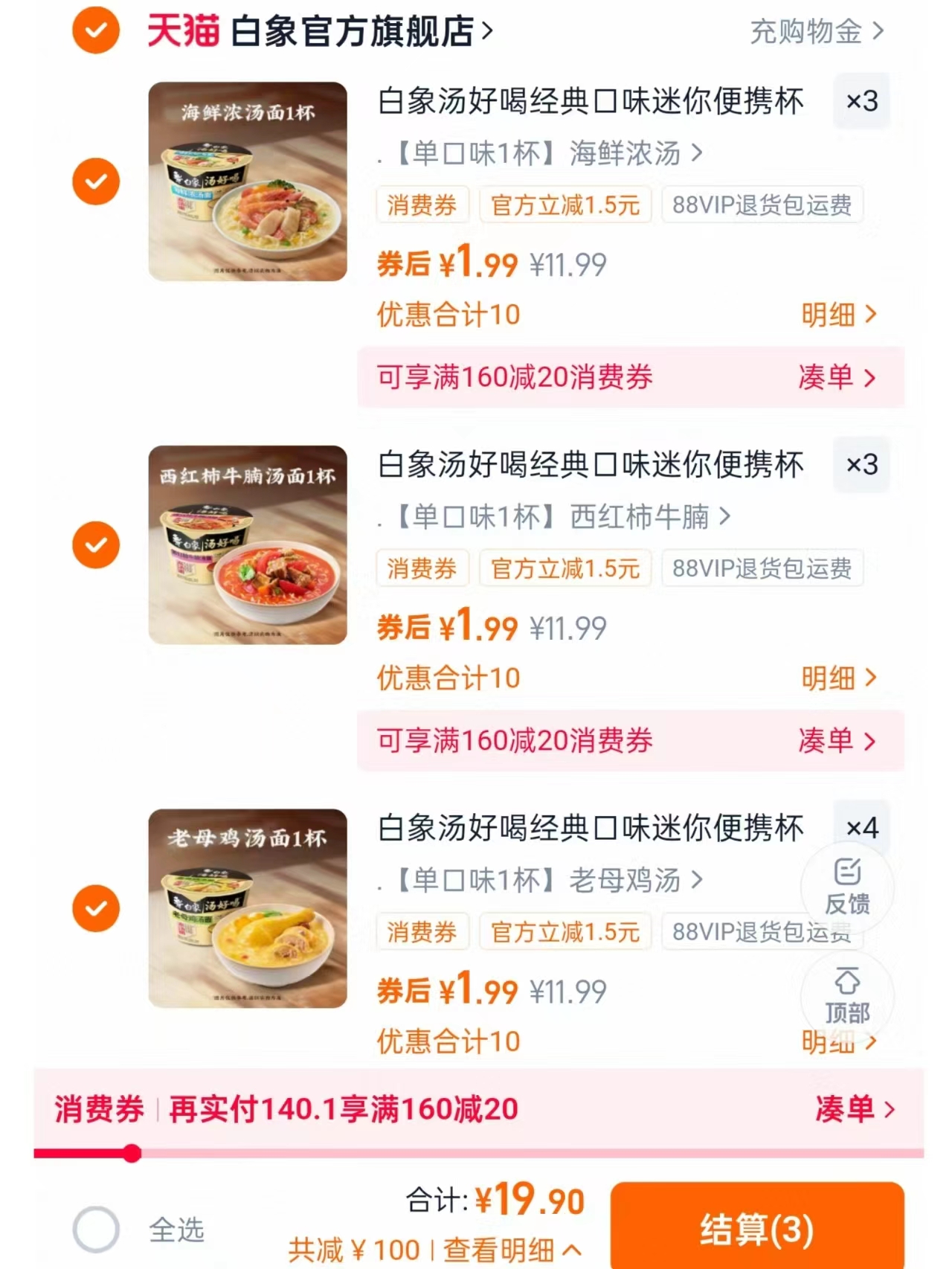Click the 消费券 coupon tag on first item
Image resolution: width=952 pixels, height=1269 pixels.
tap(422, 205)
